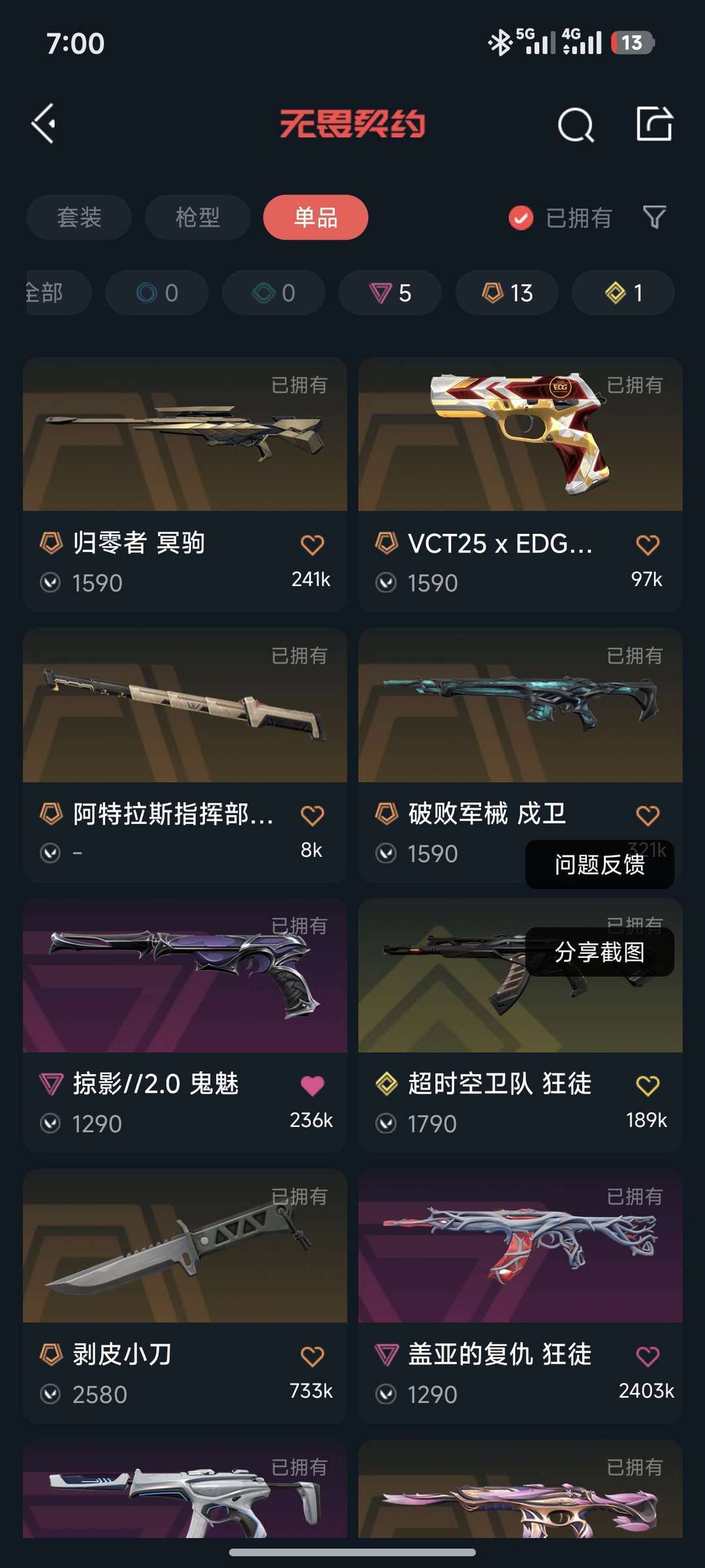
Task: Open the funnel filter icon
Action: [654, 217]
